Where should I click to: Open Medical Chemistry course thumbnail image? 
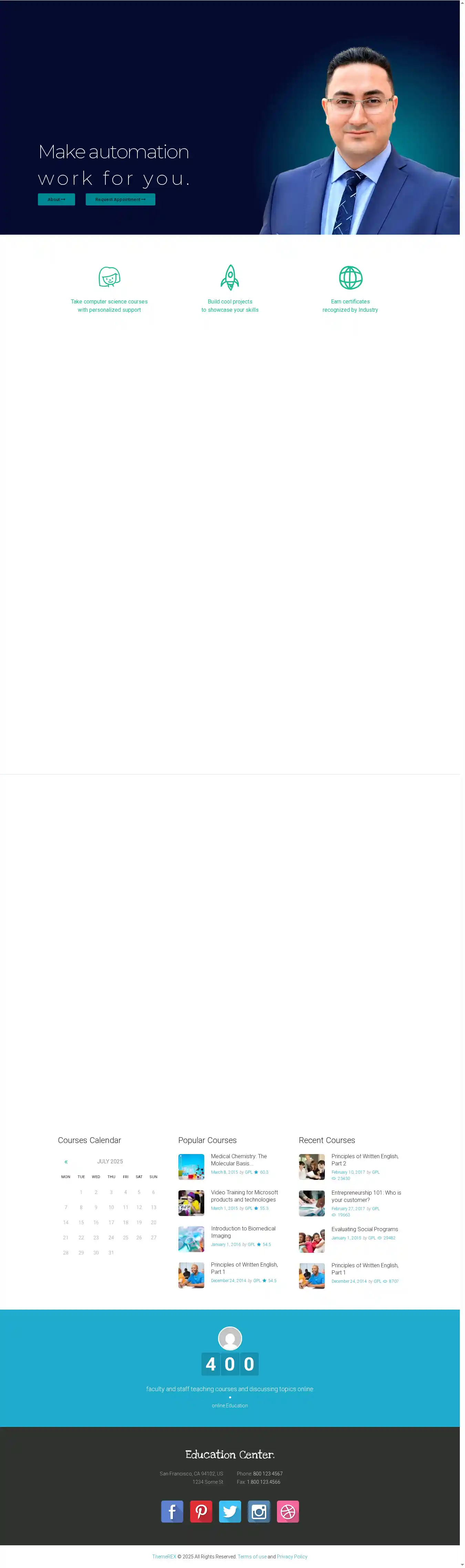(x=191, y=1166)
